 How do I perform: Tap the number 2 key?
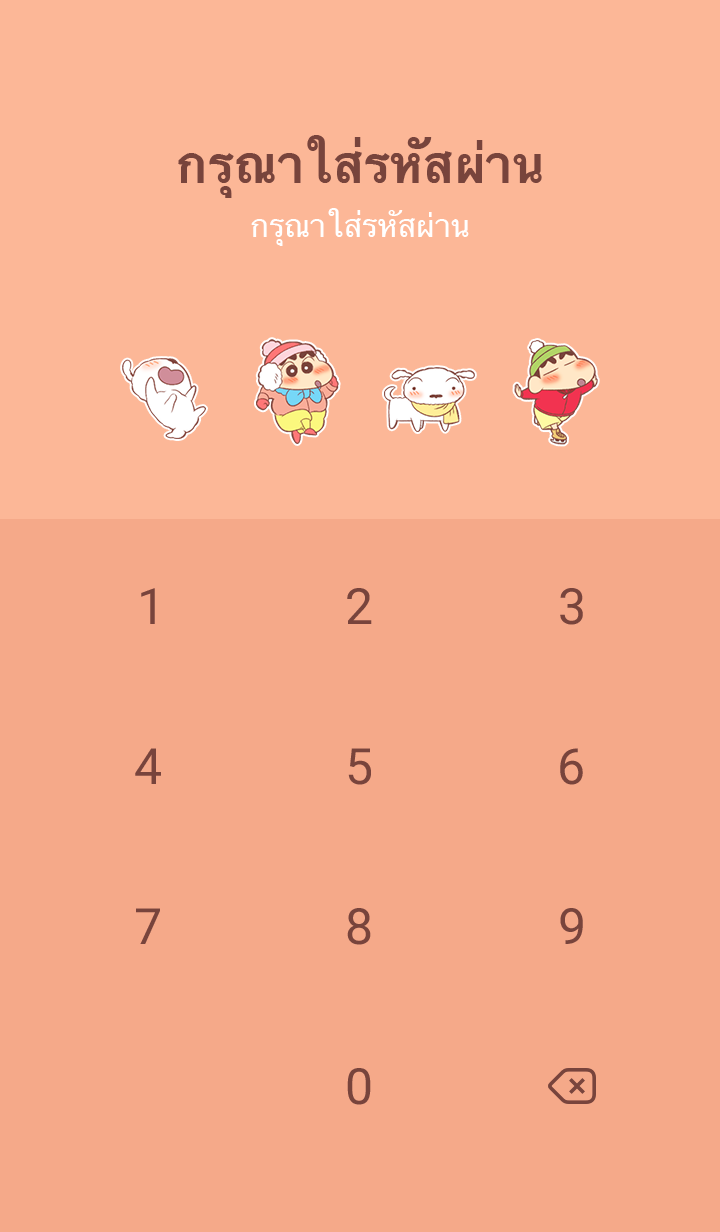coord(359,607)
